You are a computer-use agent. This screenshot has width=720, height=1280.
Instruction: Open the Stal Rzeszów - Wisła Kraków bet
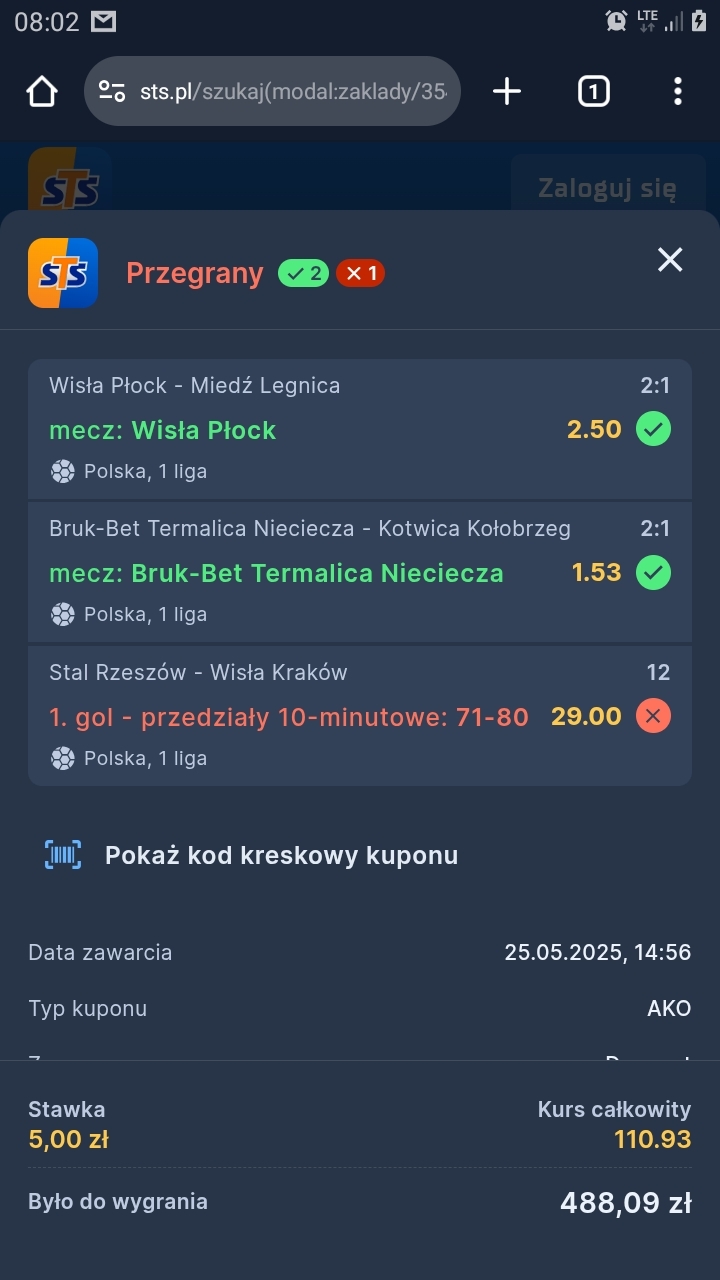pyautogui.click(x=359, y=715)
